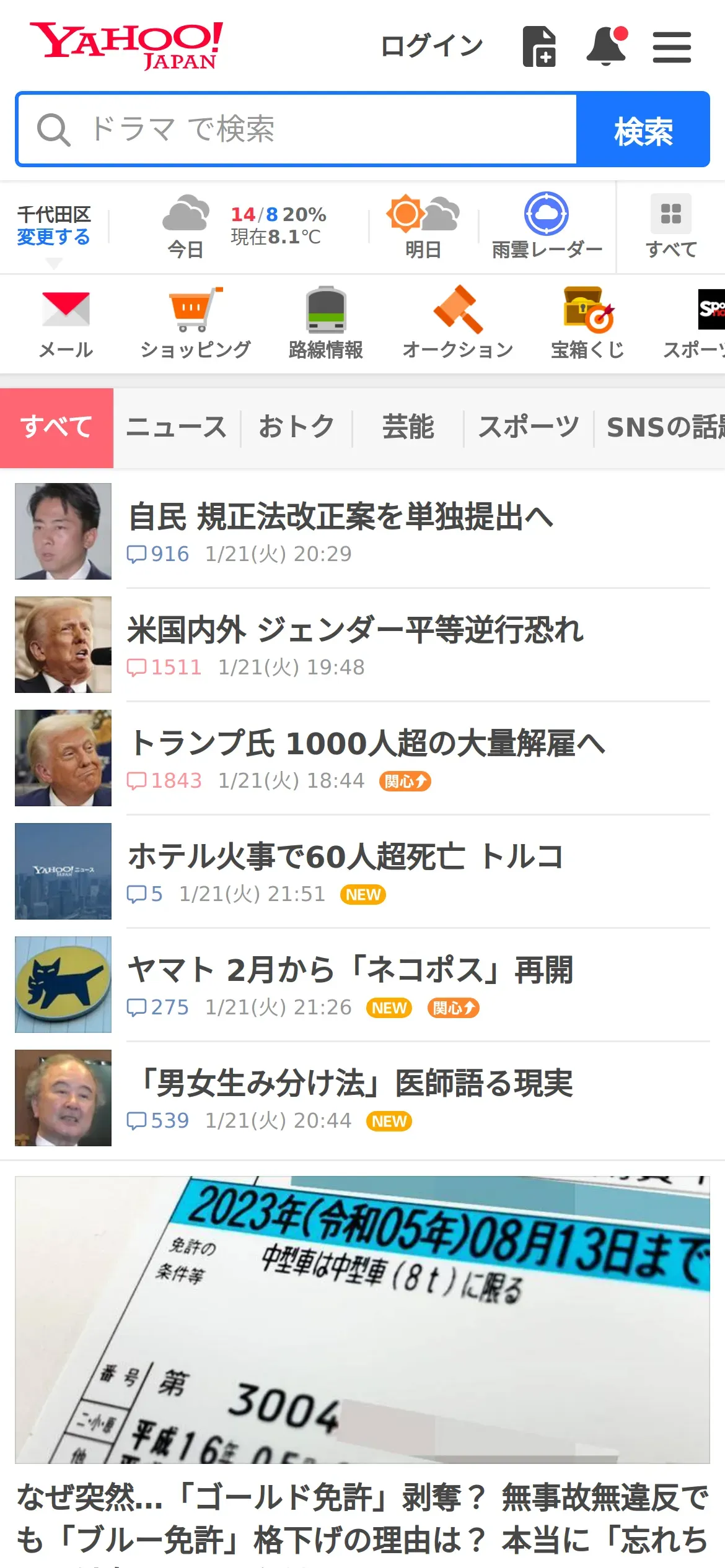Show all services with すべて grid icon
The width and height of the screenshot is (725, 1568).
pyautogui.click(x=671, y=227)
